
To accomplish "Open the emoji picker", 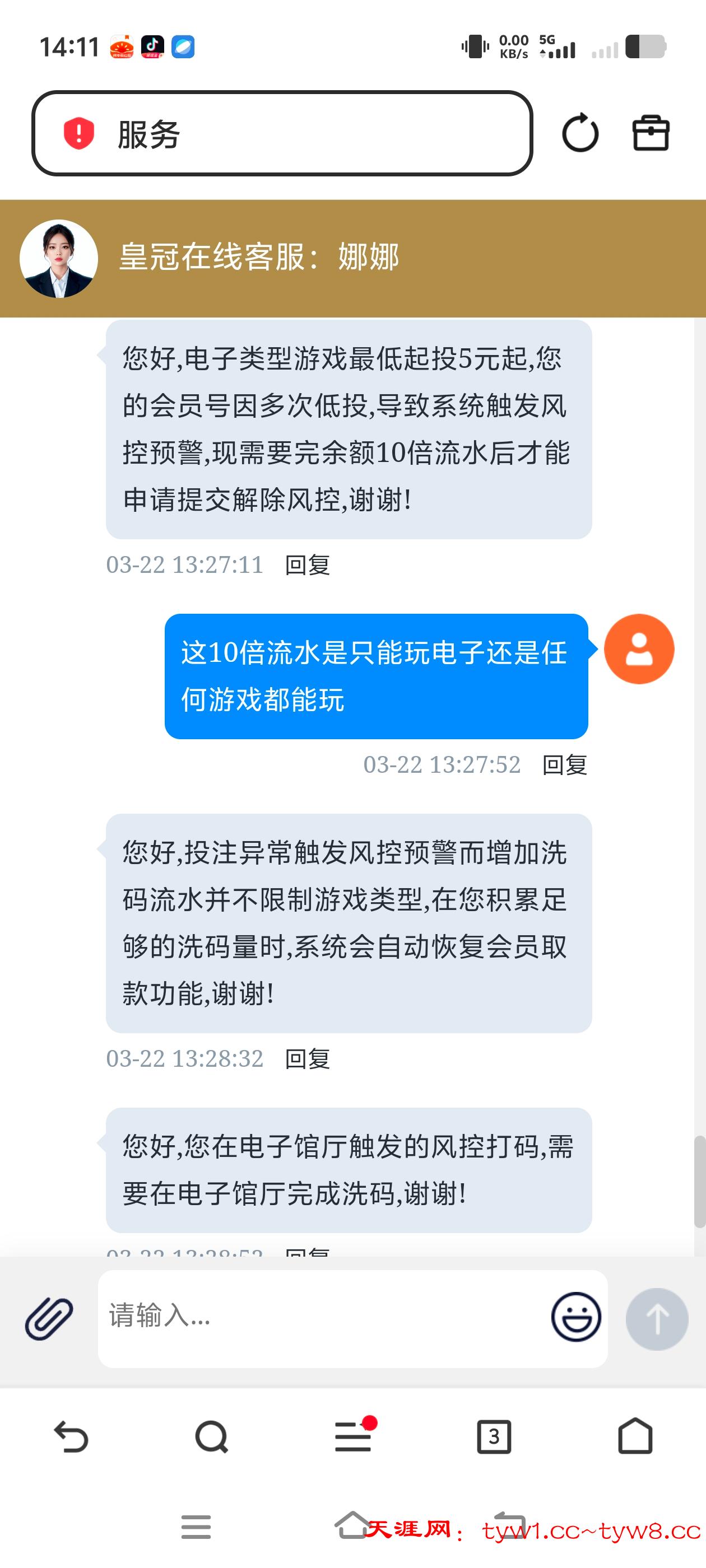I will 575,1317.
